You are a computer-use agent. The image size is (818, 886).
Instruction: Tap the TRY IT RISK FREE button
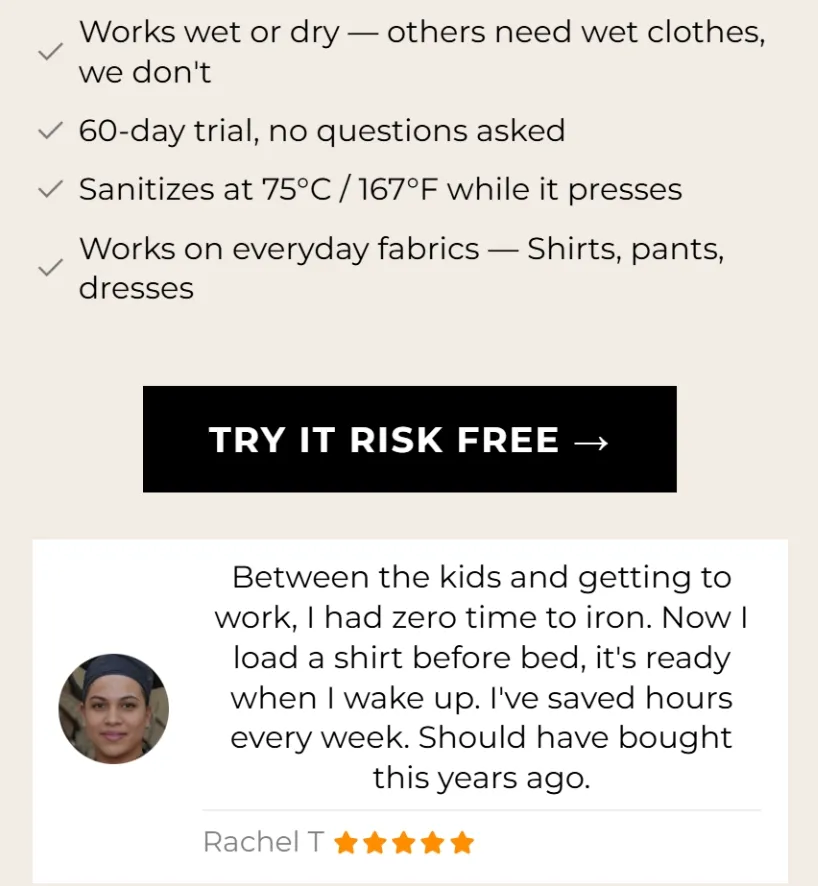click(409, 439)
